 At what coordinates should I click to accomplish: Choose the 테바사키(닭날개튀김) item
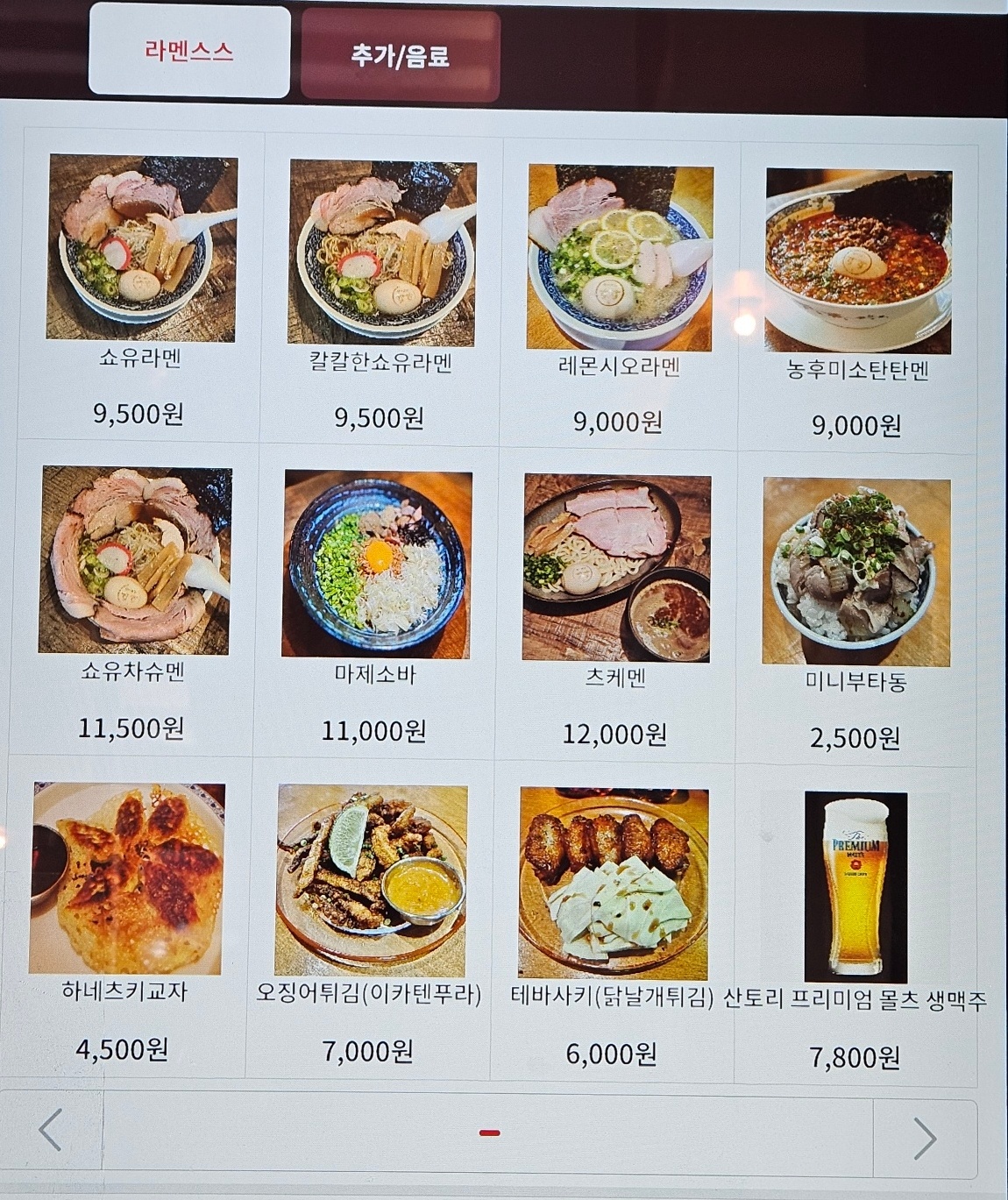613,884
